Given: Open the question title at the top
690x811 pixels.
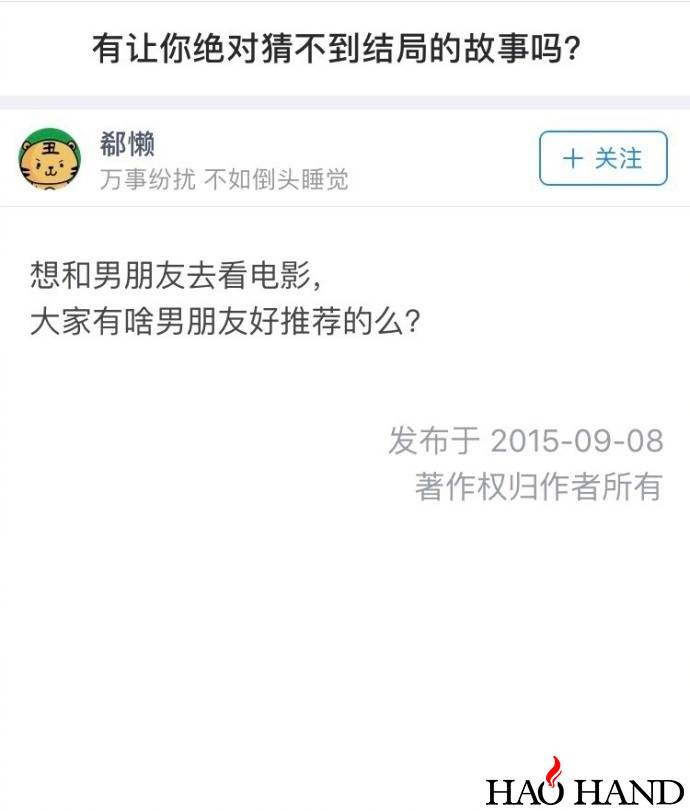Looking at the screenshot, I should (x=337, y=48).
